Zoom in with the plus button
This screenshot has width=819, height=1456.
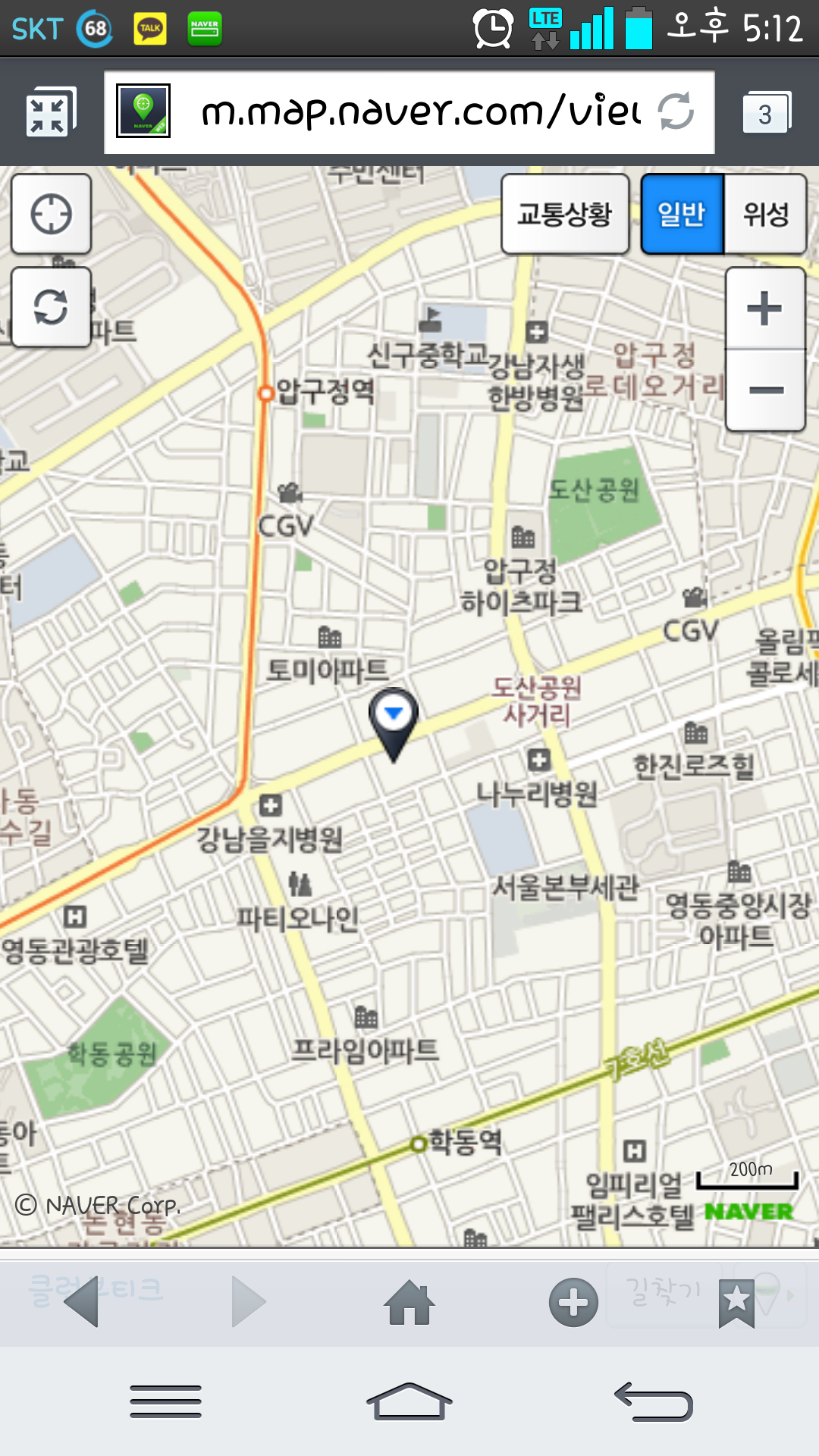click(764, 309)
